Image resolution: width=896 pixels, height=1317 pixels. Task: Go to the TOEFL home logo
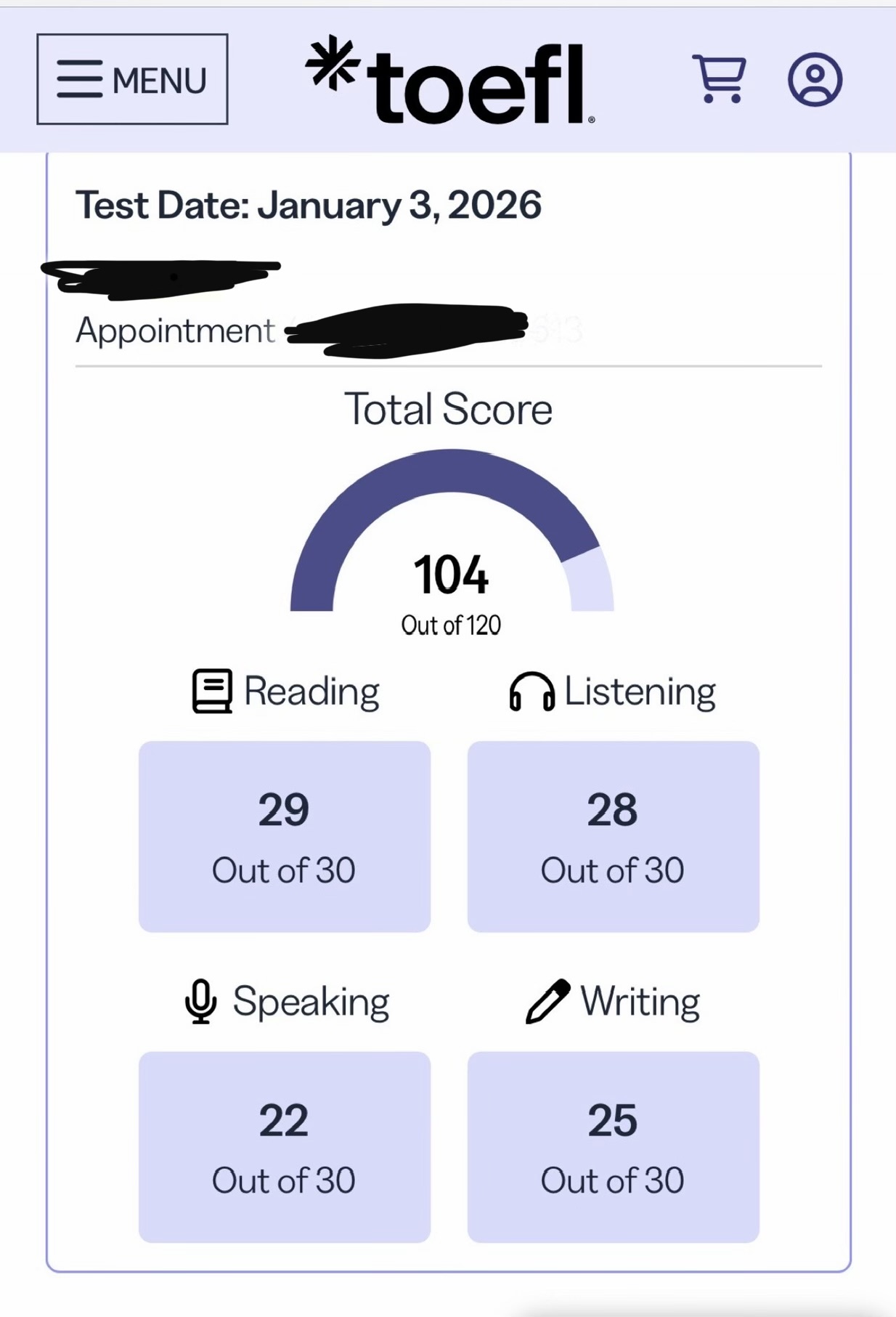click(x=450, y=80)
